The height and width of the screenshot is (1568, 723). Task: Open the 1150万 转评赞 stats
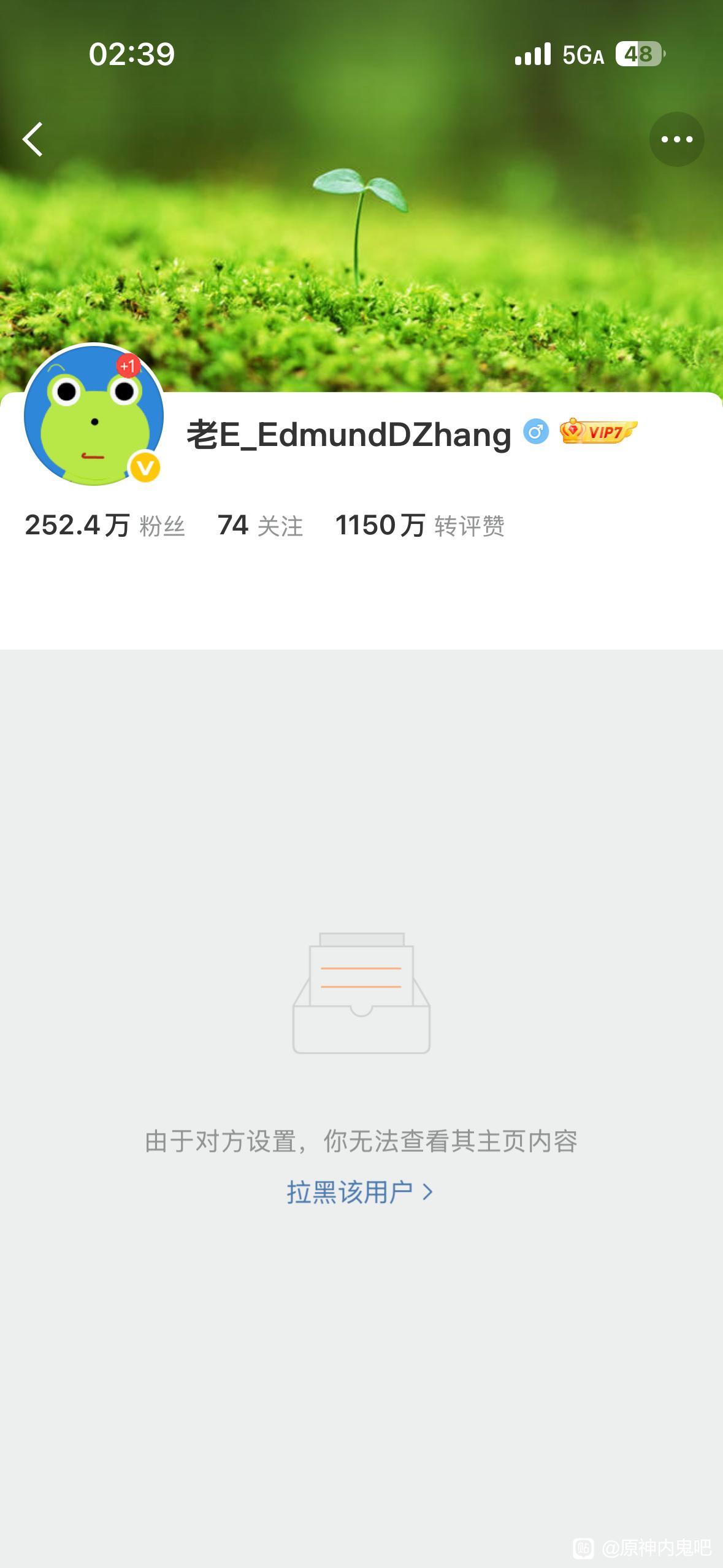point(419,526)
